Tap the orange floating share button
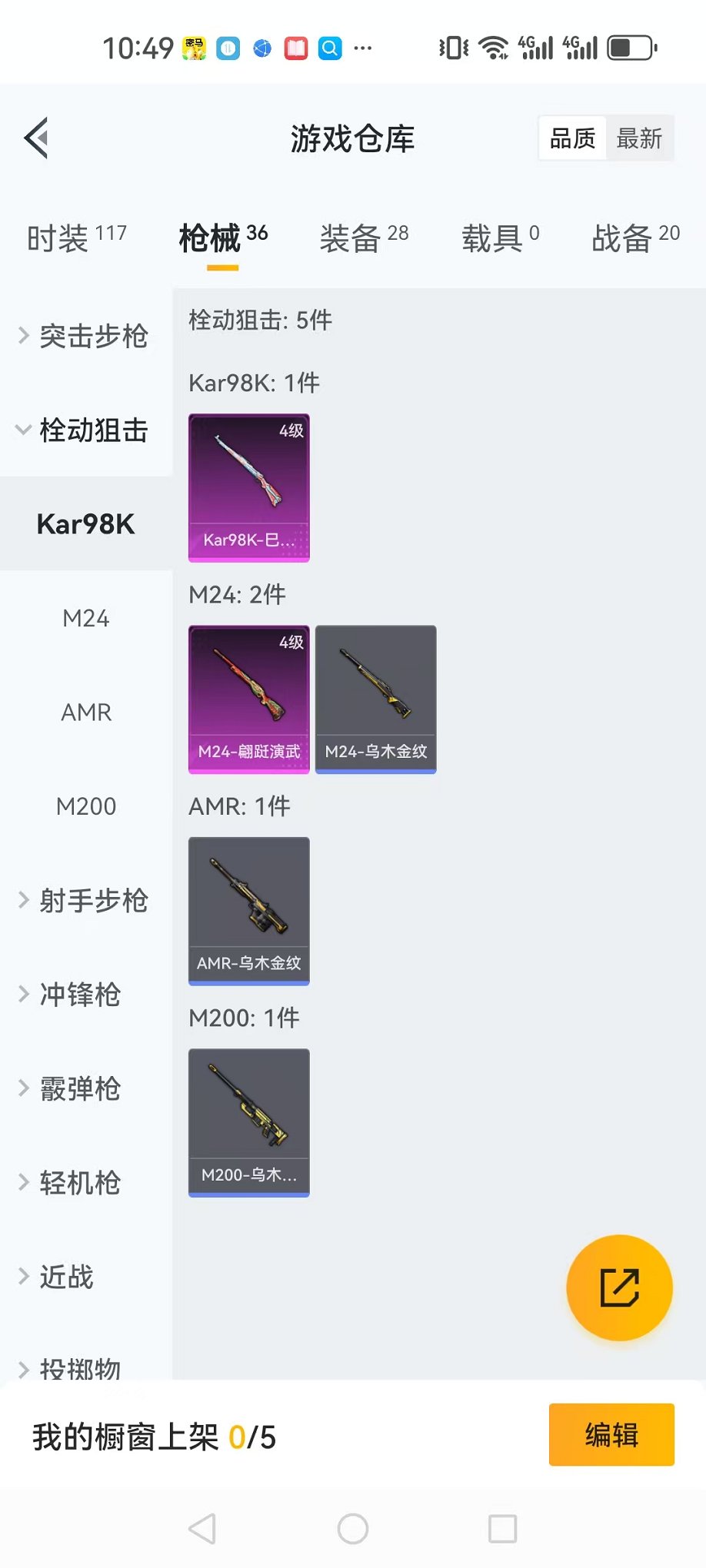Screen dimensions: 706x1568 coord(619,1287)
